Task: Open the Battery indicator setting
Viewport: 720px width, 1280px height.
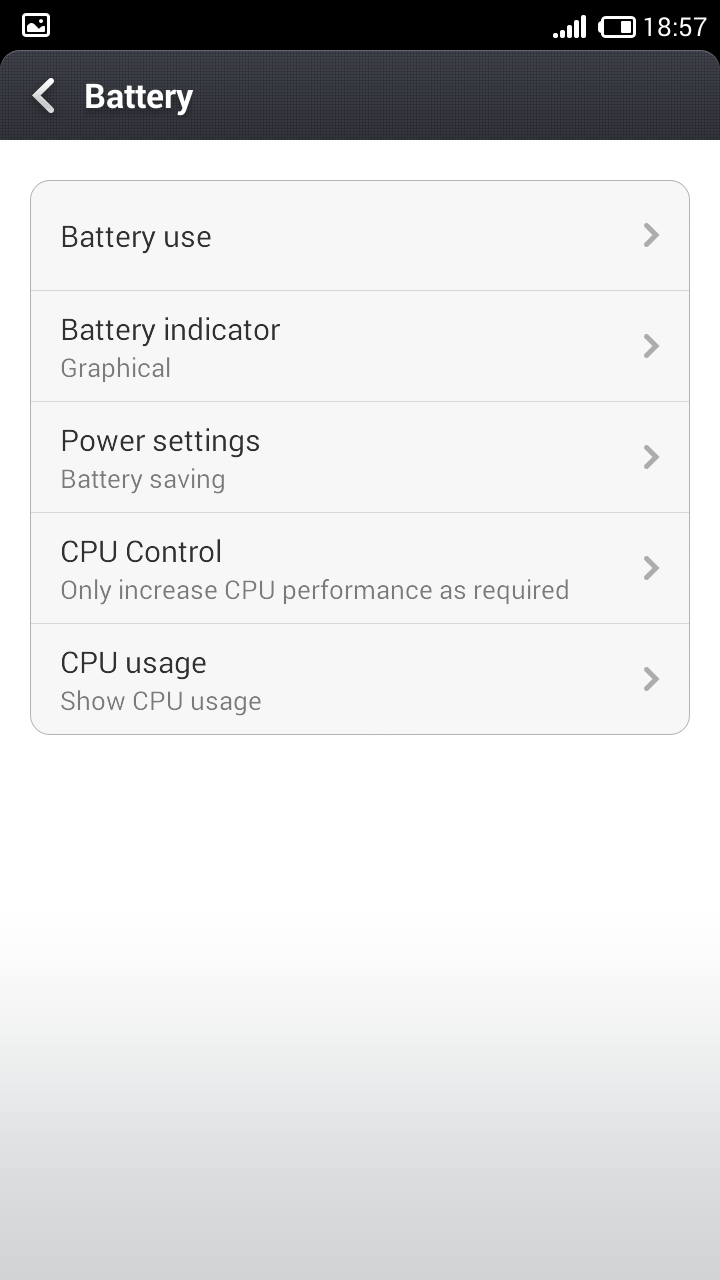Action: [x=360, y=347]
